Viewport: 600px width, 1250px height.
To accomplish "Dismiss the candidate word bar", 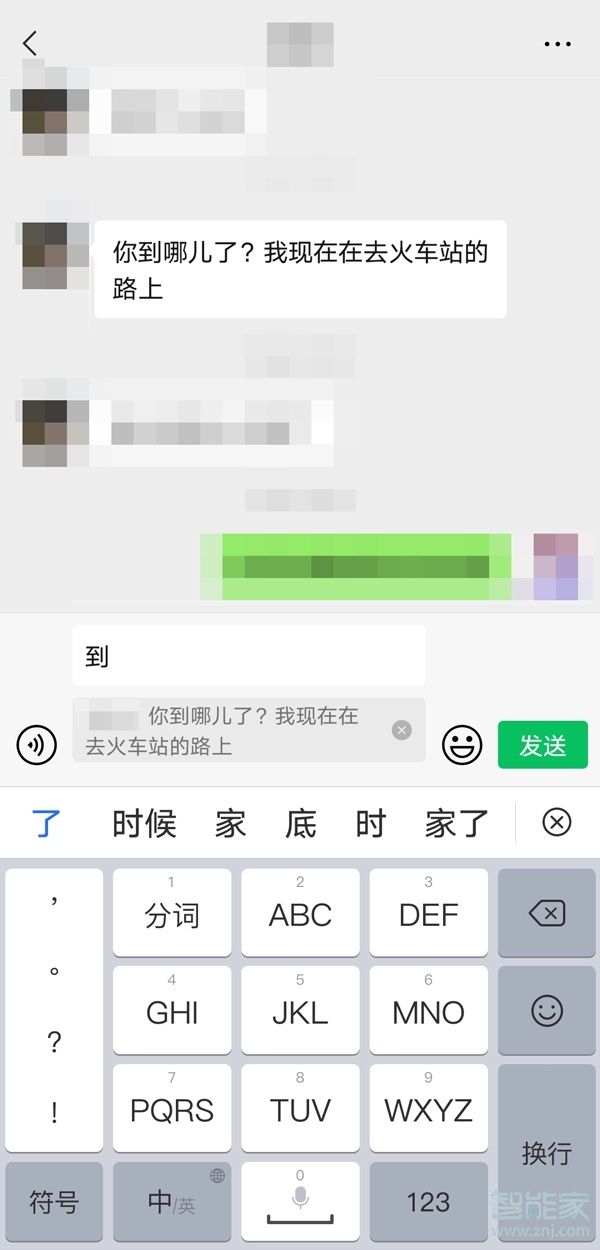I will coord(557,823).
